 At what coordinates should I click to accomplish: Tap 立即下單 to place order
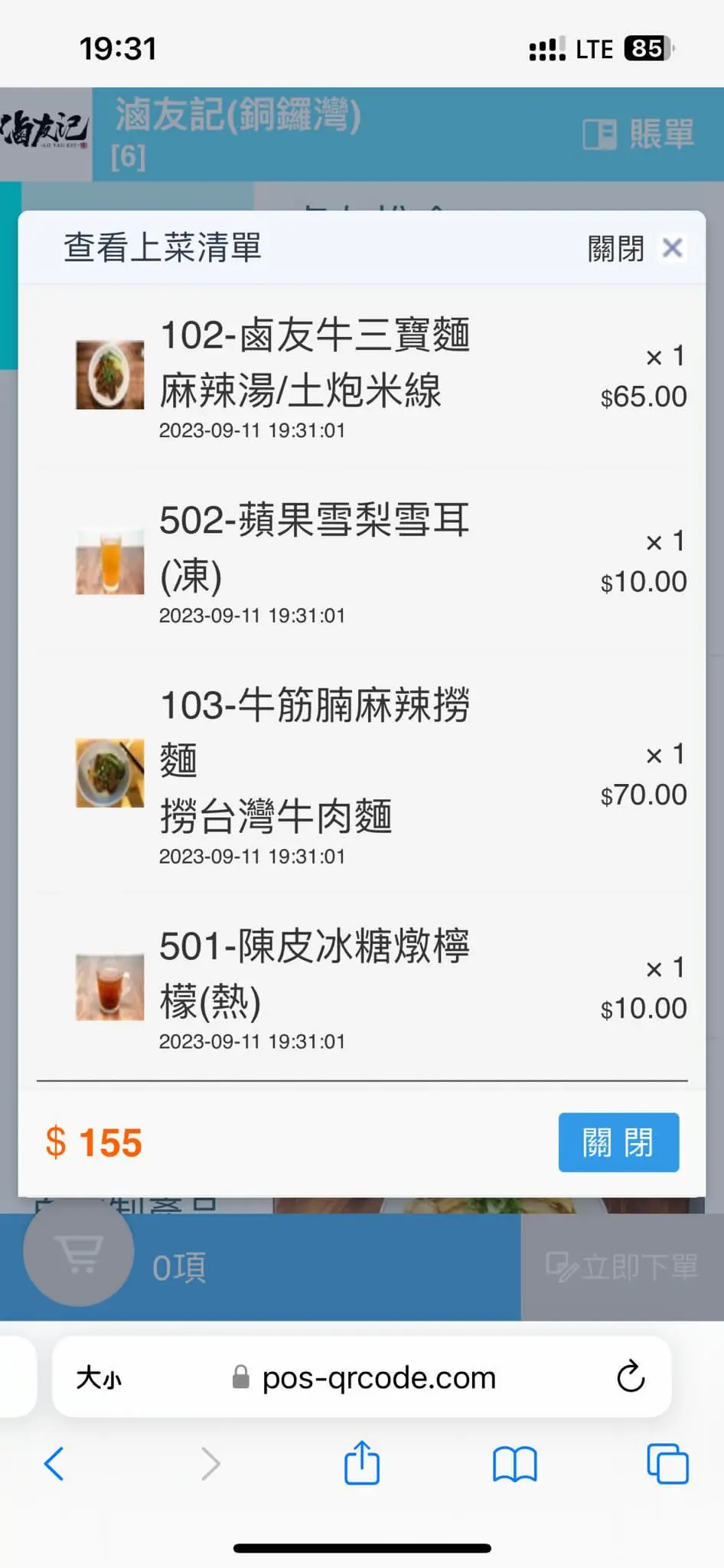click(622, 1266)
